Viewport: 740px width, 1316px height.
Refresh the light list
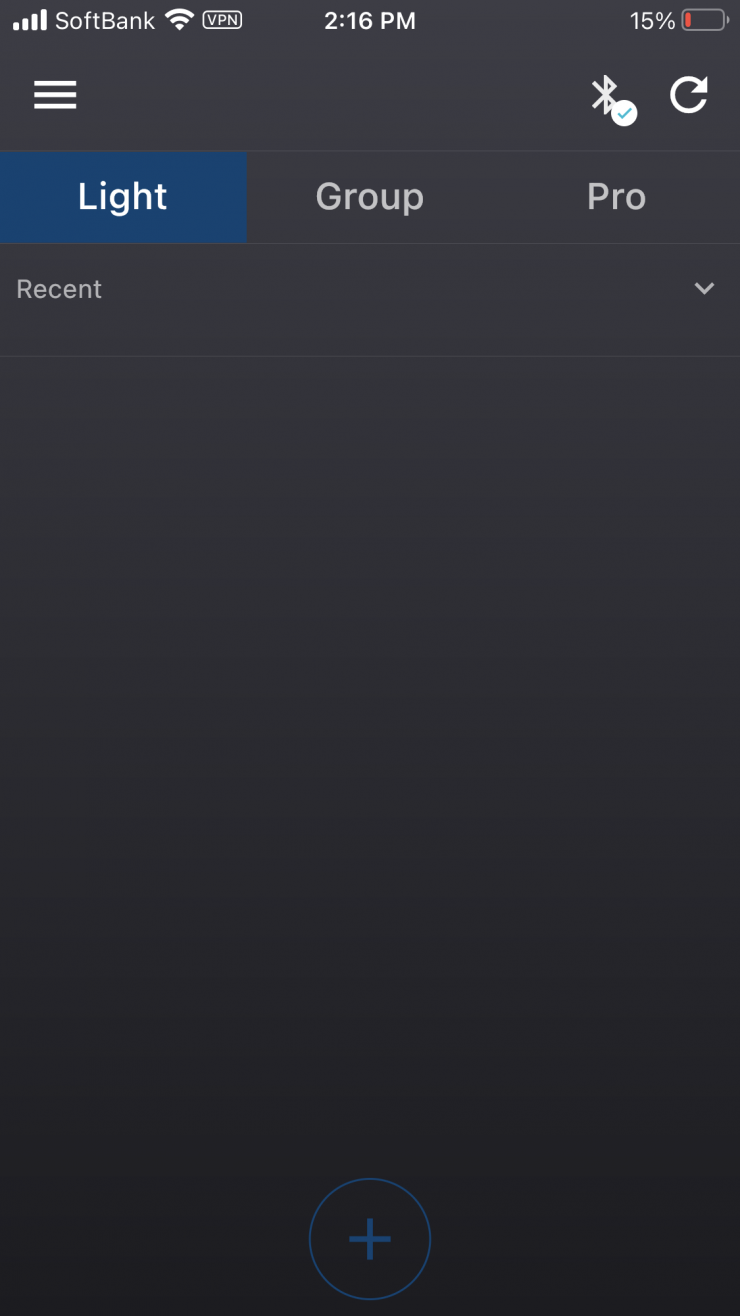tap(689, 95)
